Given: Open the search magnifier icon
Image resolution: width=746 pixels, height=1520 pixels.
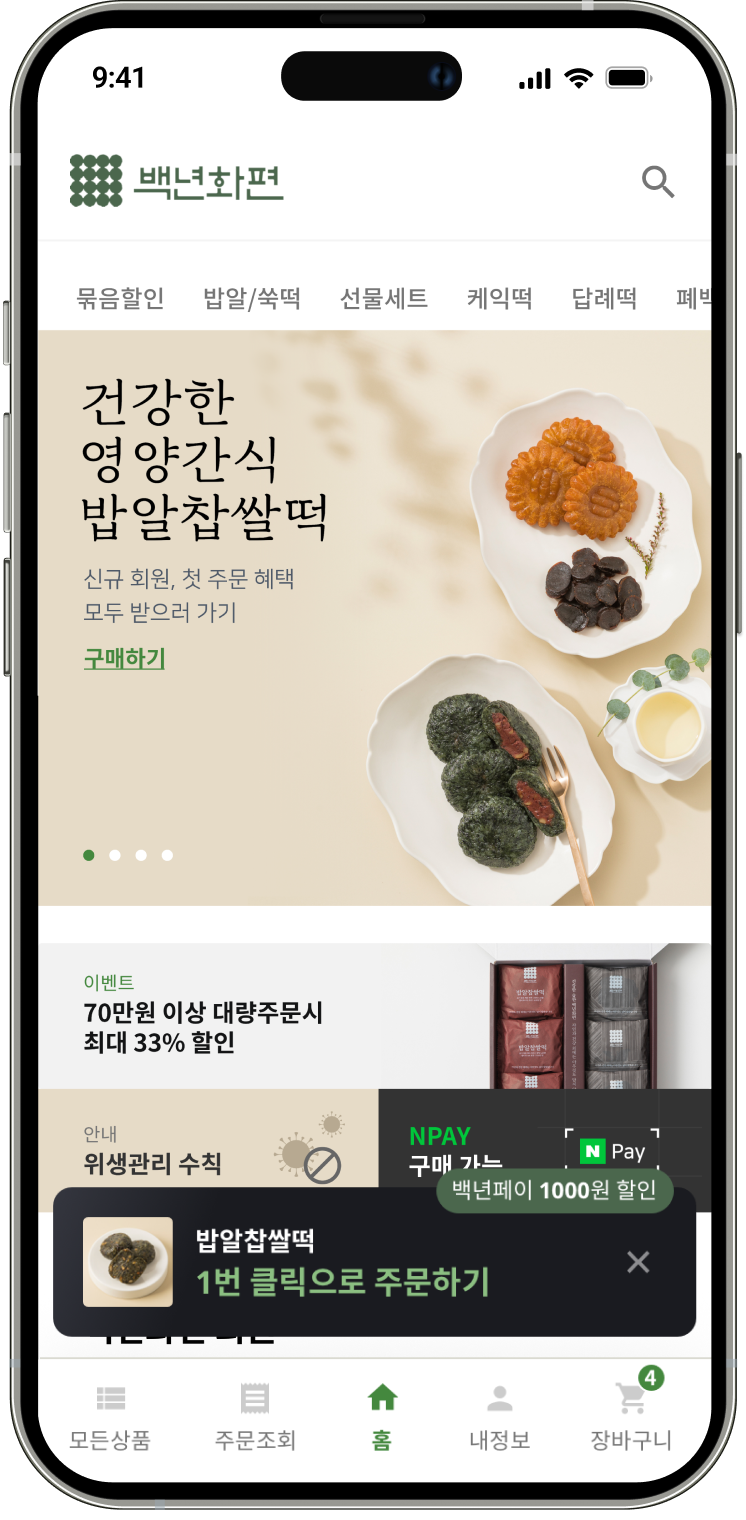Looking at the screenshot, I should pos(657,182).
